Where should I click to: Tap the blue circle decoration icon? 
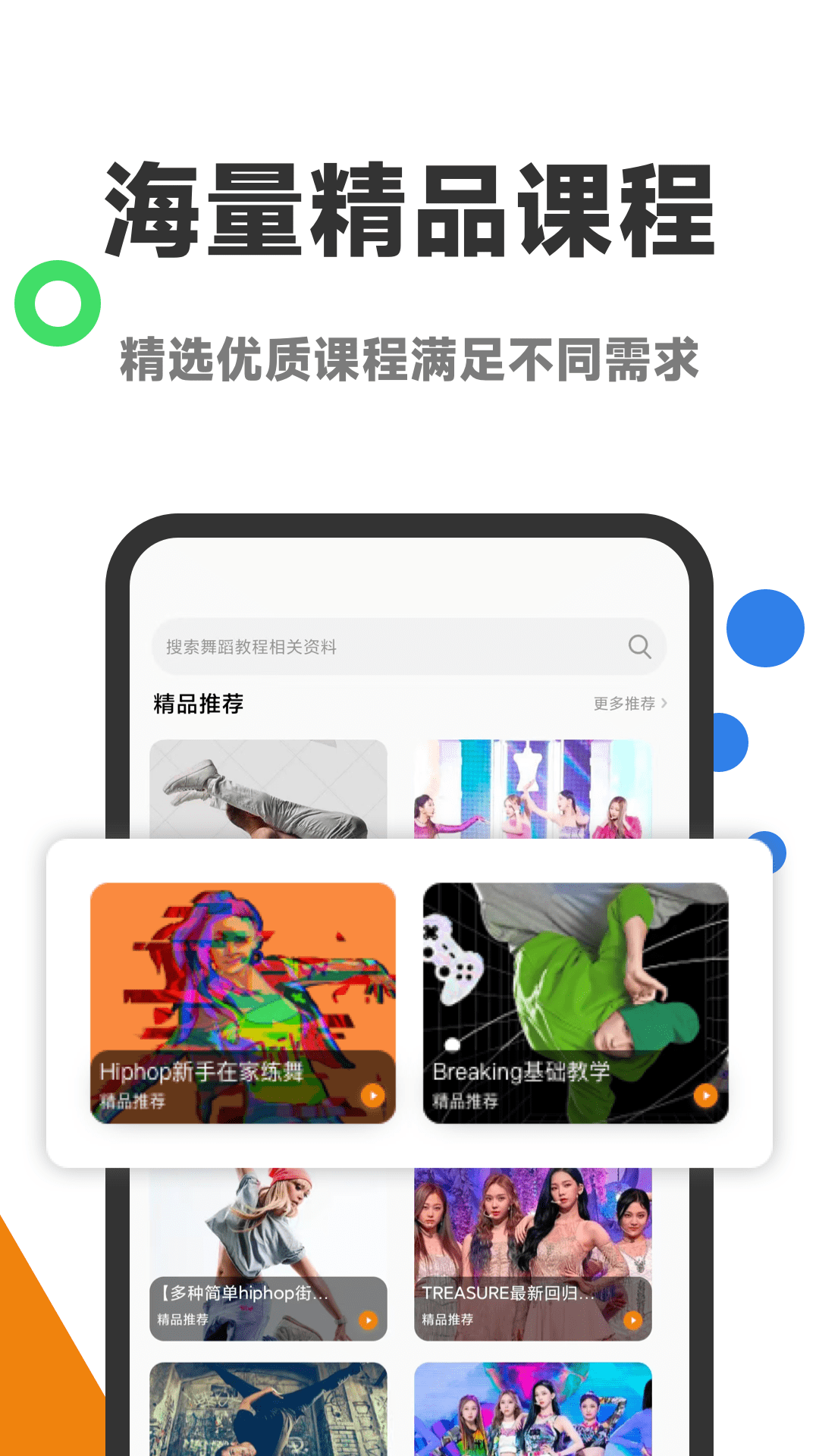pos(764,628)
